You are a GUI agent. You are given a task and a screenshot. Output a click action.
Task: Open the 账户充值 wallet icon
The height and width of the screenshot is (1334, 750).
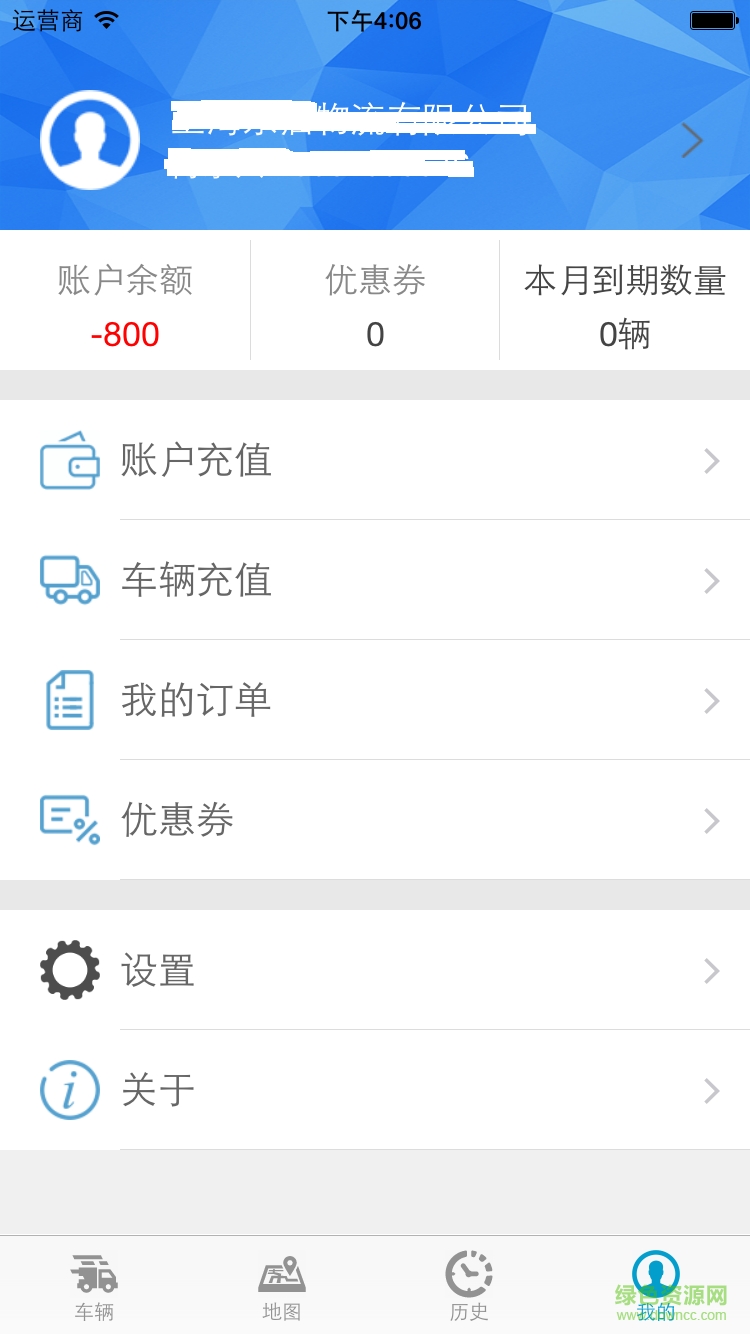68,460
